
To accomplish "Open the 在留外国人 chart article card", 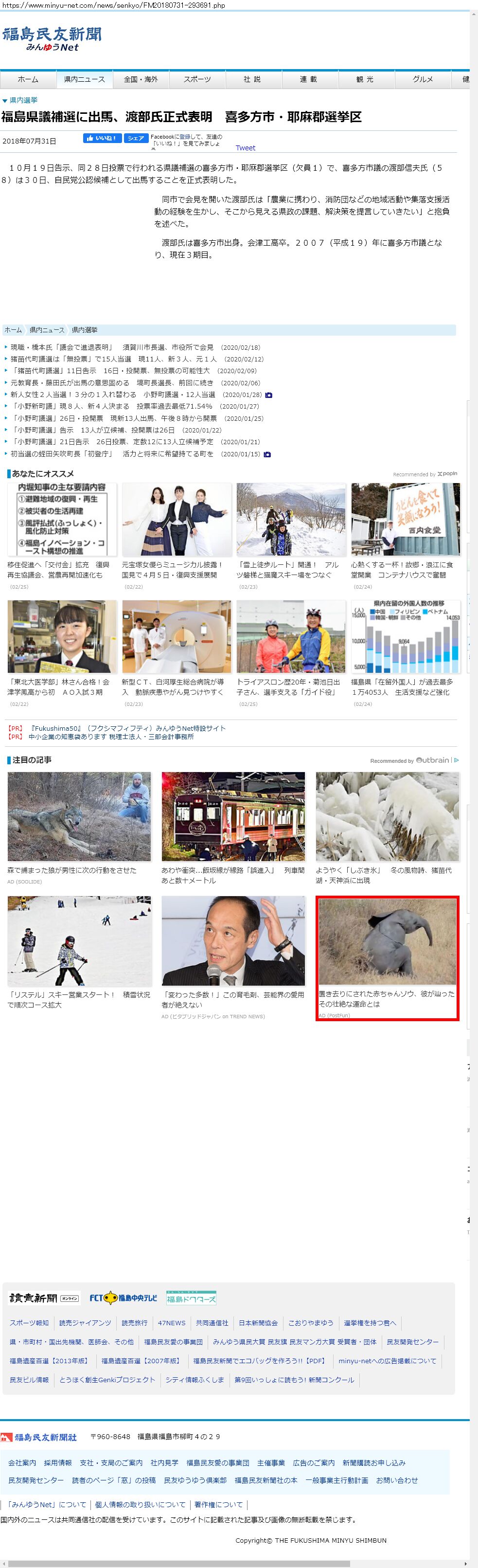I will click(x=405, y=637).
